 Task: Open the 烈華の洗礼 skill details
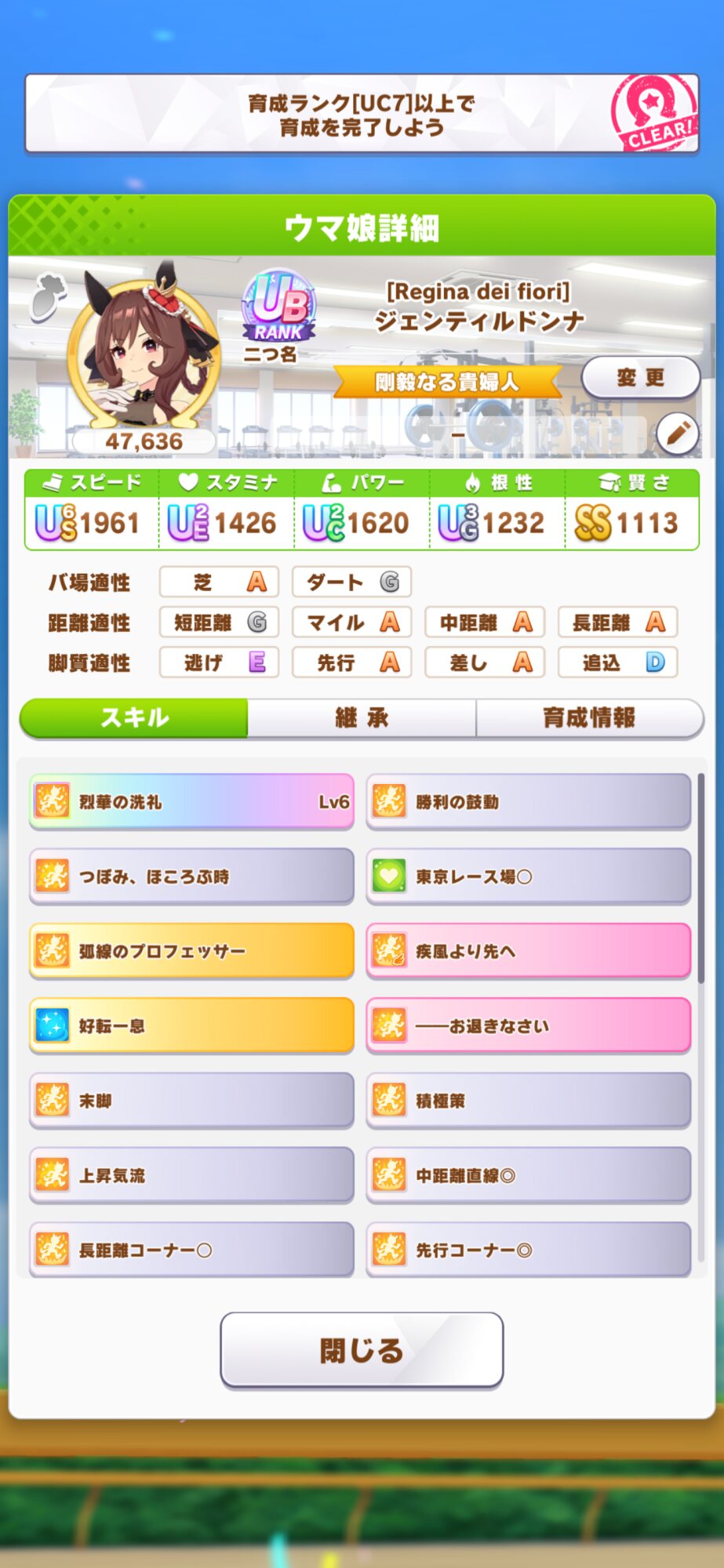click(191, 801)
